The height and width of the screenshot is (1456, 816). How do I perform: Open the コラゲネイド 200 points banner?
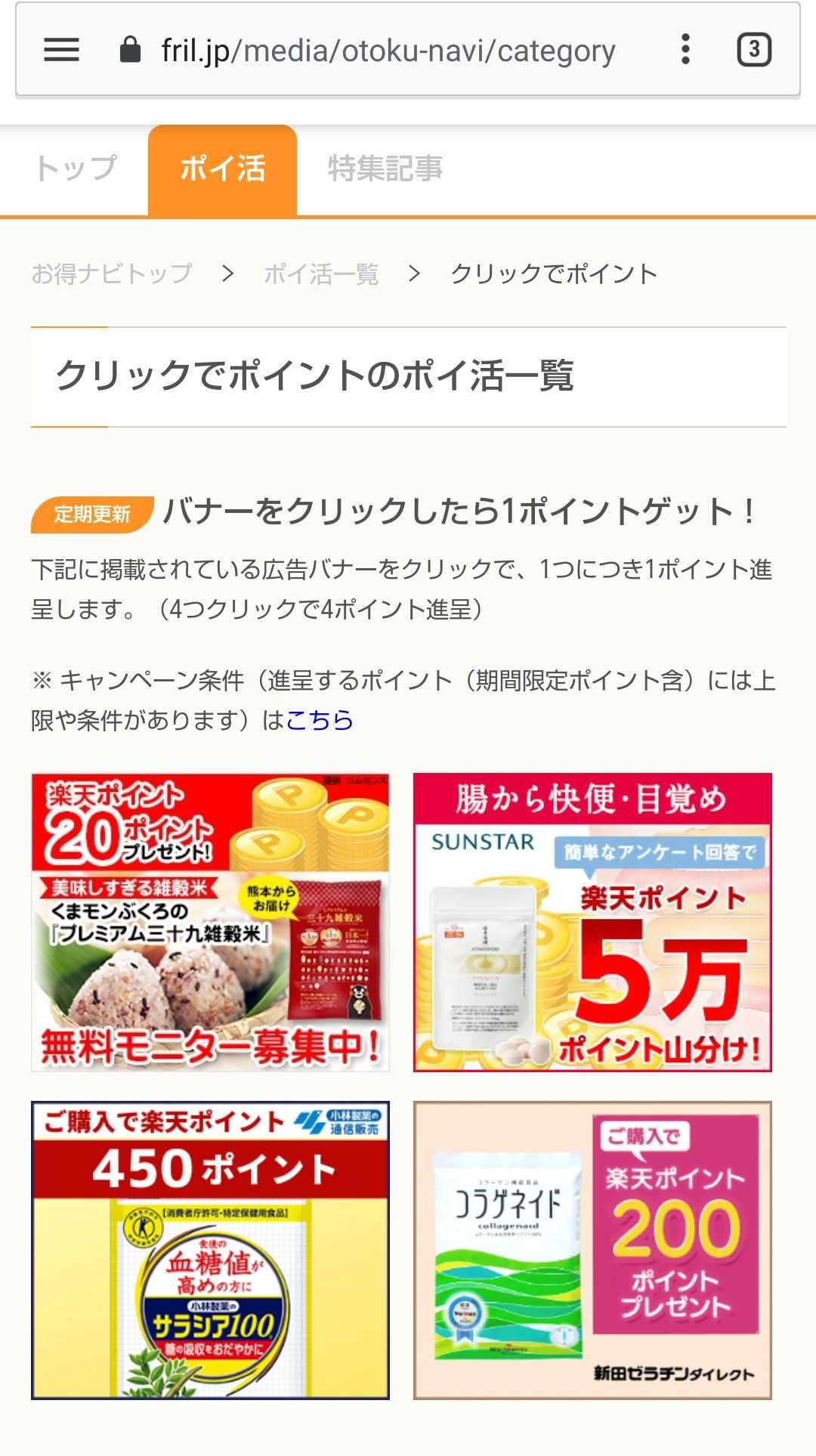tap(592, 1250)
